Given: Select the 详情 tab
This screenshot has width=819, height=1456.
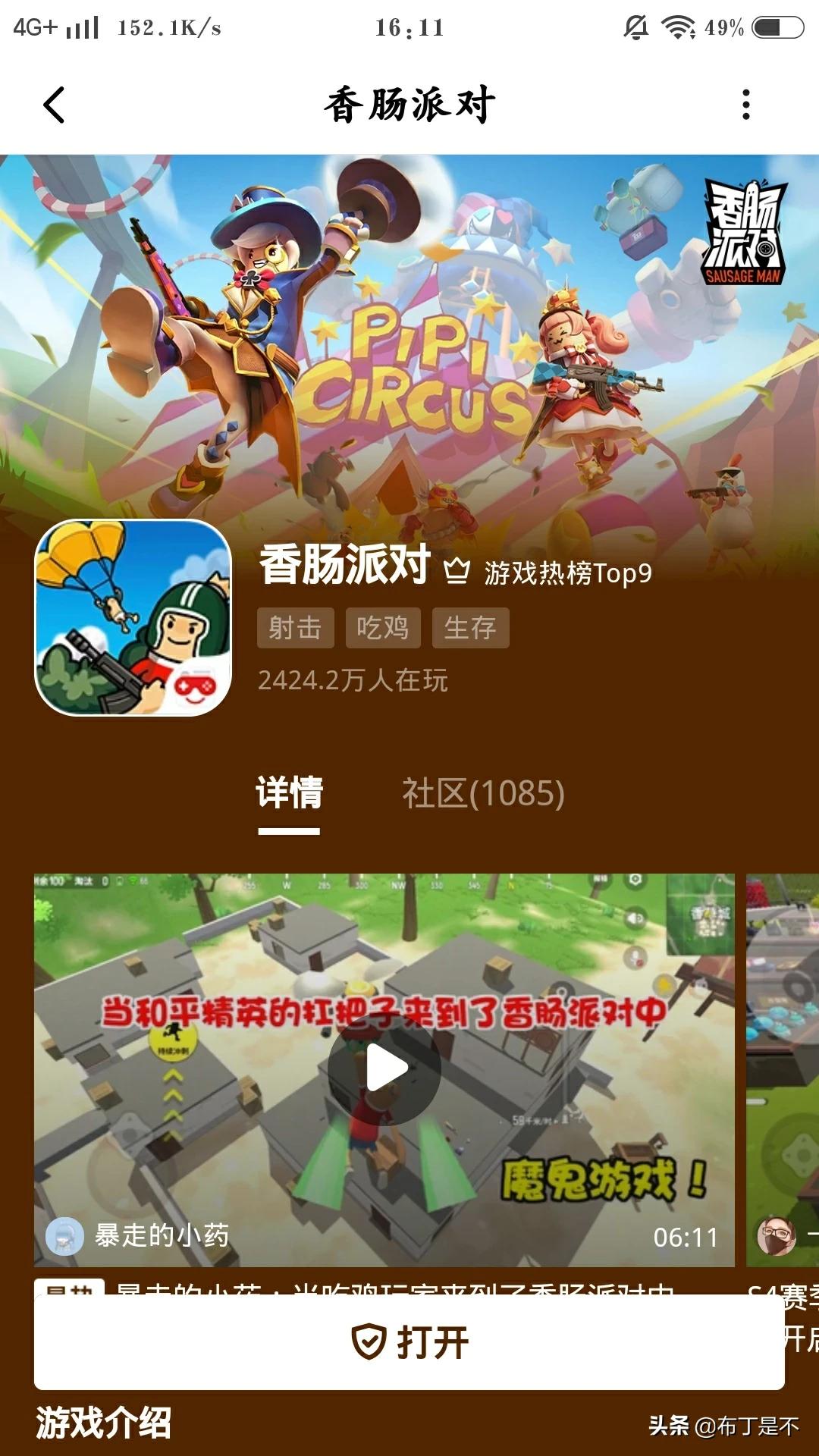Looking at the screenshot, I should (x=289, y=793).
